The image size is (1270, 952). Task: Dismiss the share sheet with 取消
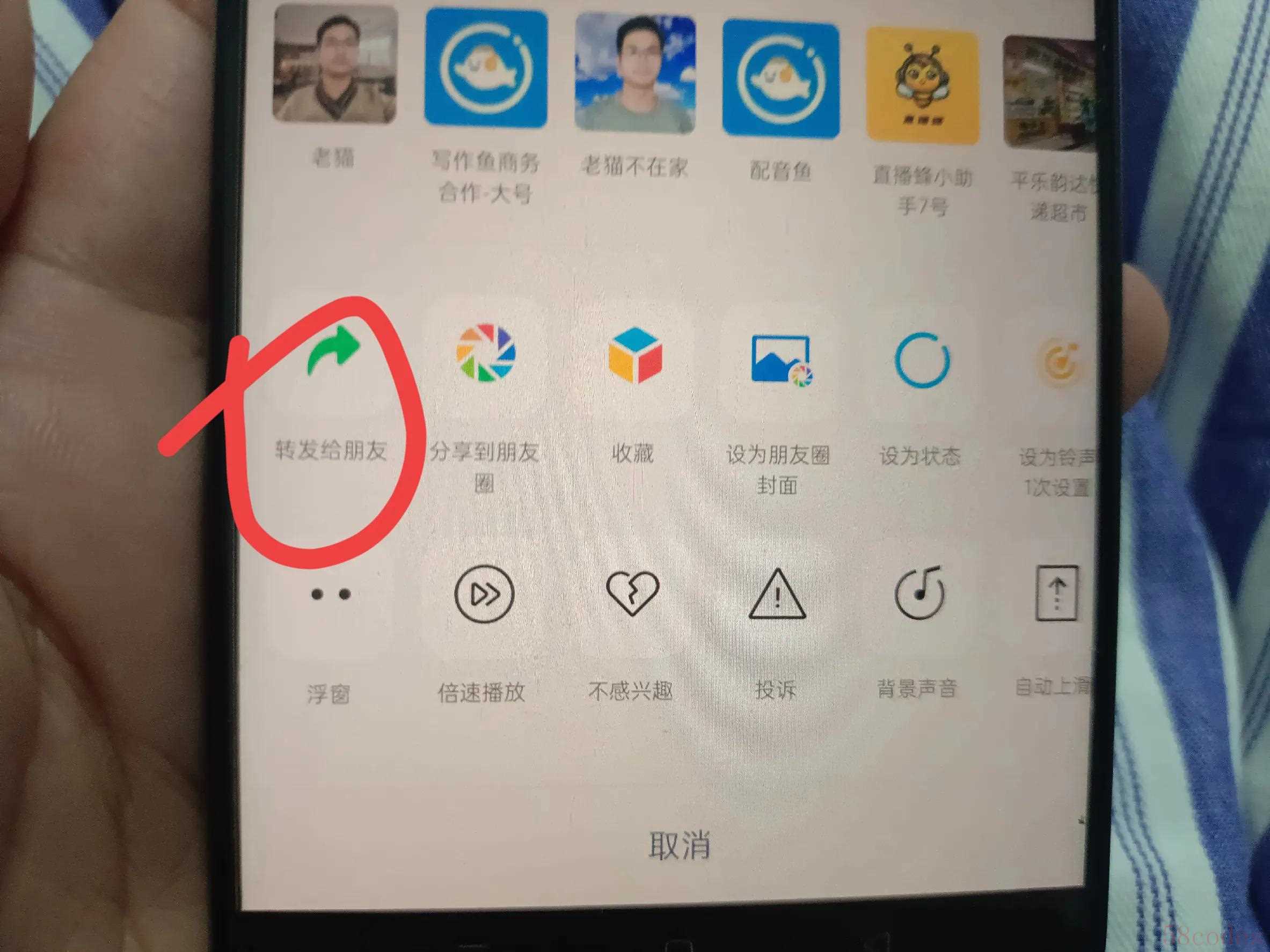pyautogui.click(x=680, y=845)
